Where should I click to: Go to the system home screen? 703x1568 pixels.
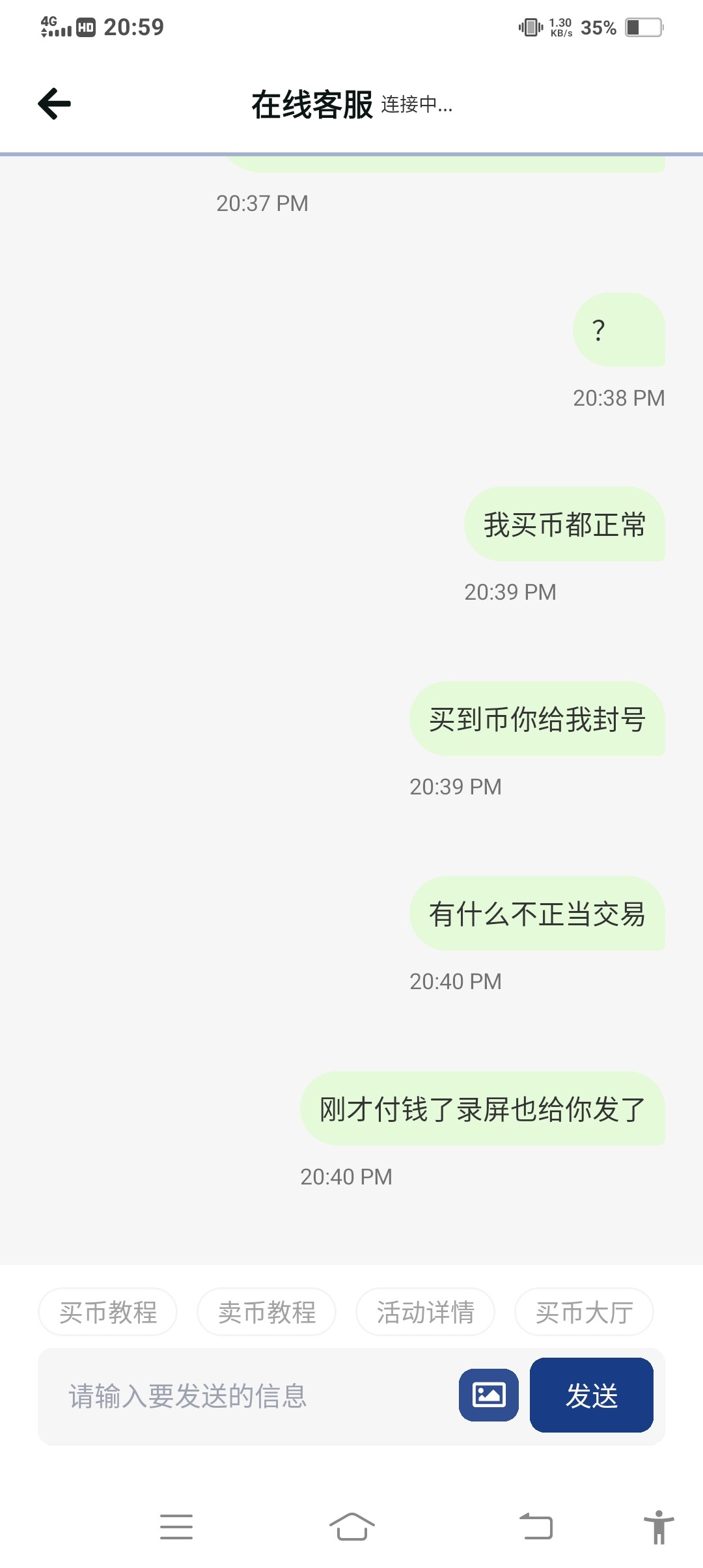point(351,1527)
